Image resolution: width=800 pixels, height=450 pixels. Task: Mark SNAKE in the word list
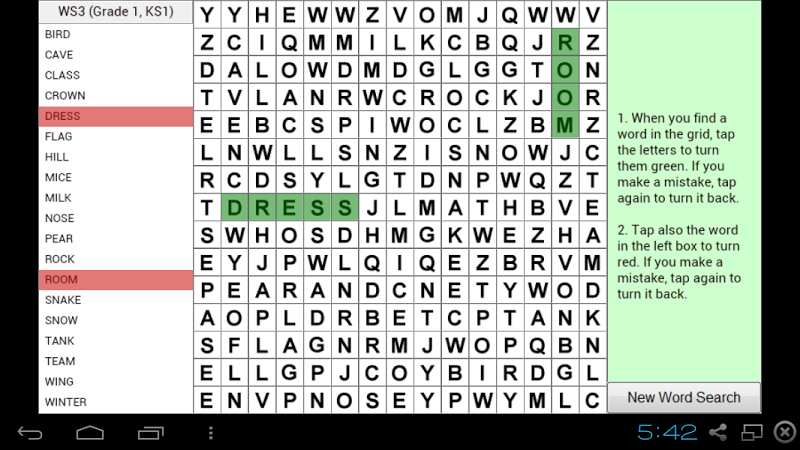[115, 300]
